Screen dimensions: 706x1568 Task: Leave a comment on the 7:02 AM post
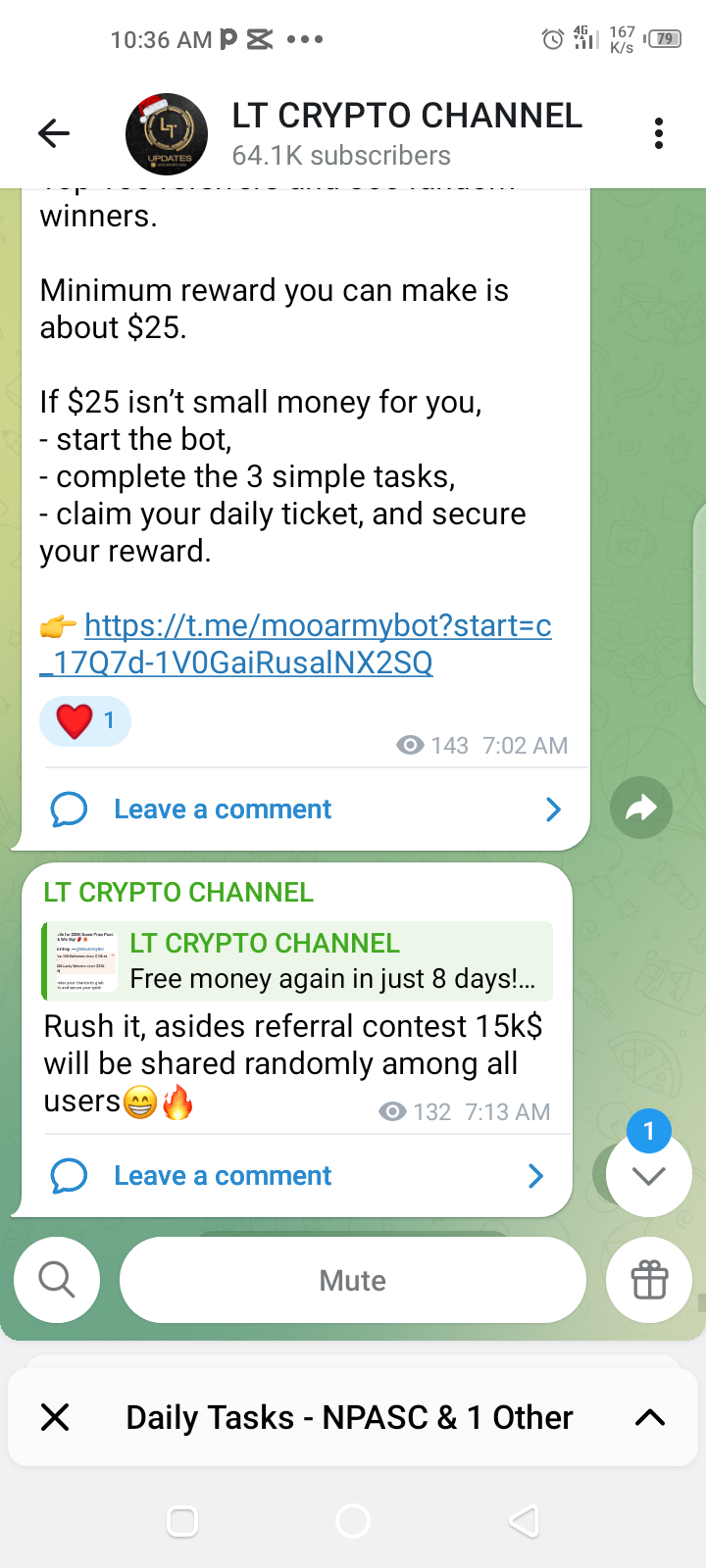(x=223, y=809)
